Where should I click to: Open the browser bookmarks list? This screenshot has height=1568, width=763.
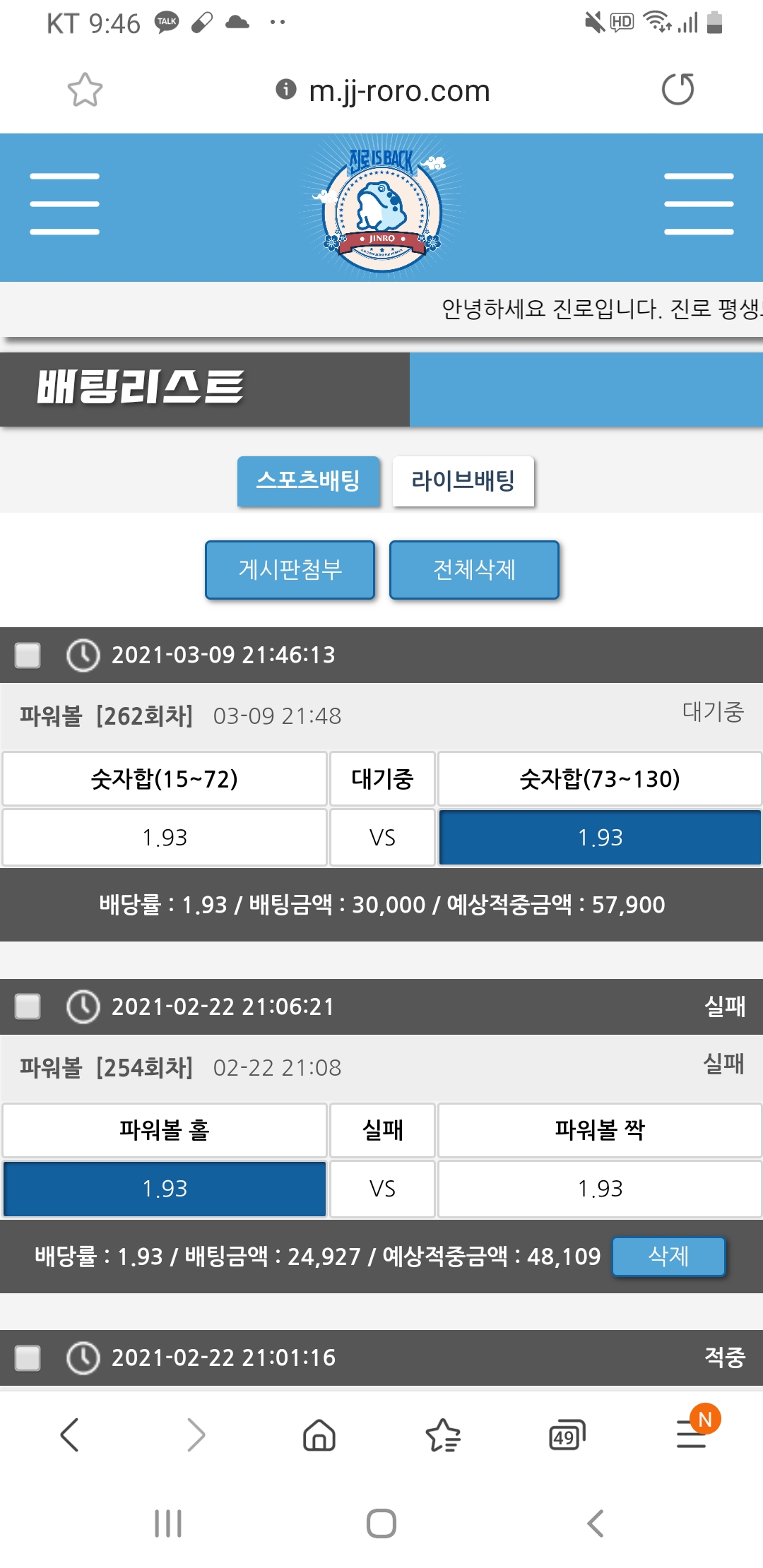pos(443,1435)
